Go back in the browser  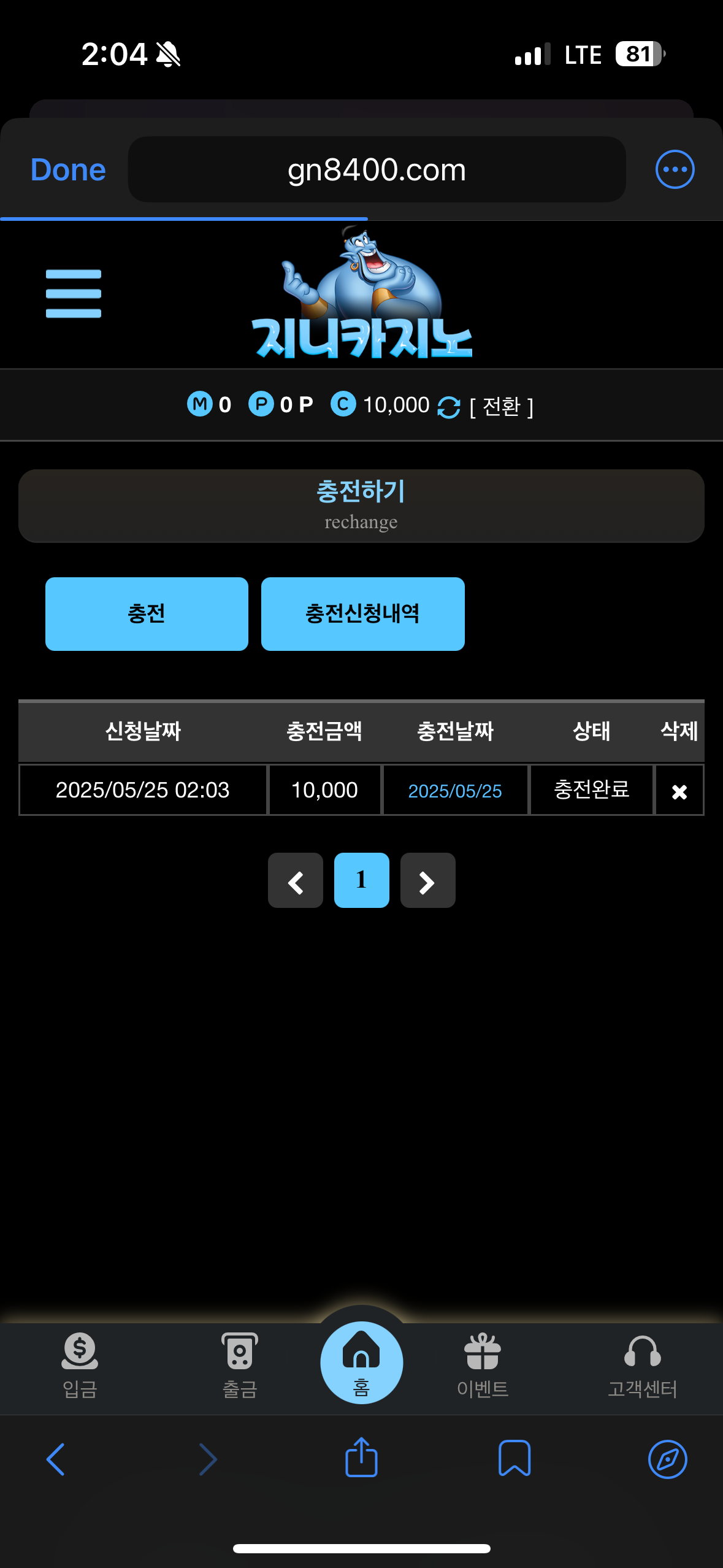(x=56, y=1459)
